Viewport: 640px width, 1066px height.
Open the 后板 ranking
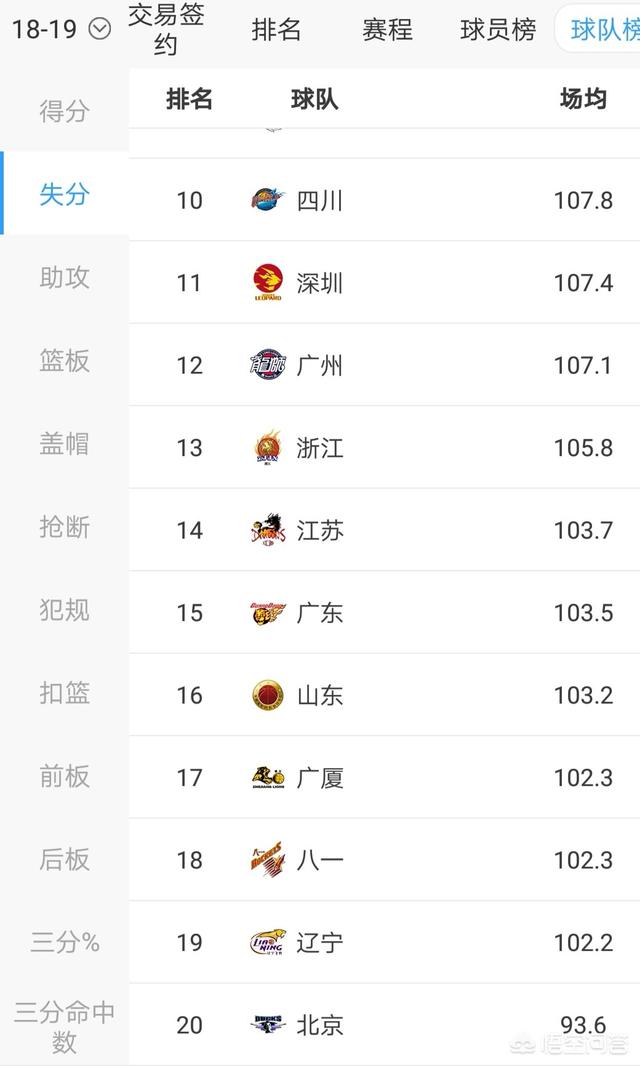[x=64, y=858]
